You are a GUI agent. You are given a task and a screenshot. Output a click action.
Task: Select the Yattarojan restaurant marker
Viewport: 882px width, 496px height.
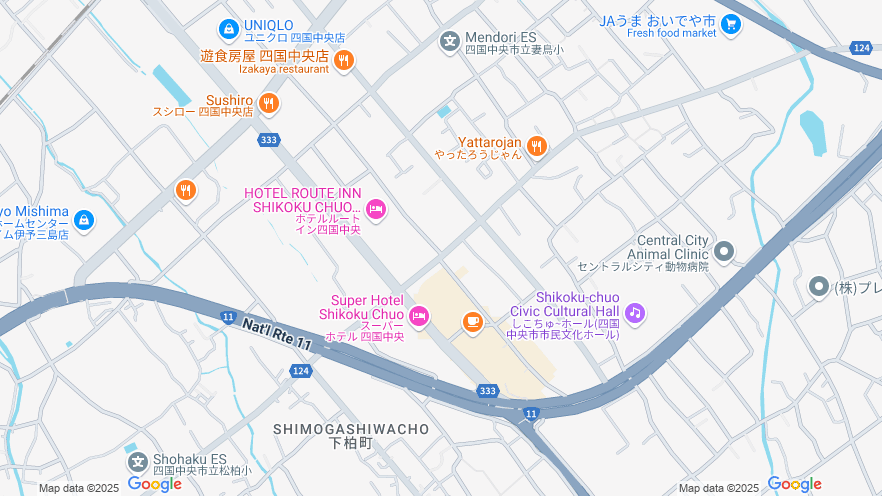pyautogui.click(x=537, y=146)
